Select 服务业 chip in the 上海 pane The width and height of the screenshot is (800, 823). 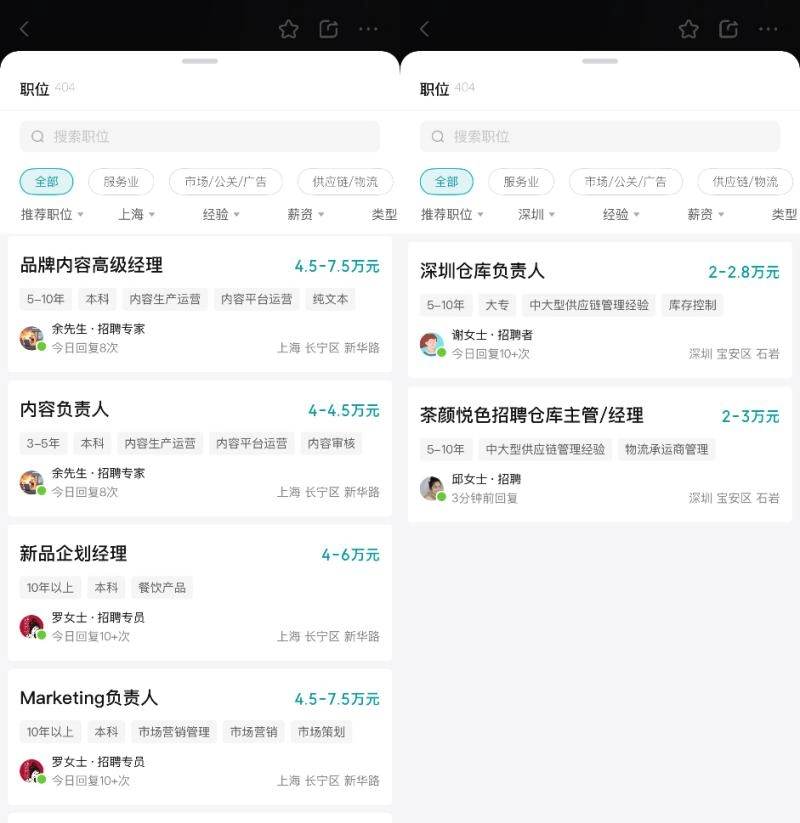(x=121, y=182)
